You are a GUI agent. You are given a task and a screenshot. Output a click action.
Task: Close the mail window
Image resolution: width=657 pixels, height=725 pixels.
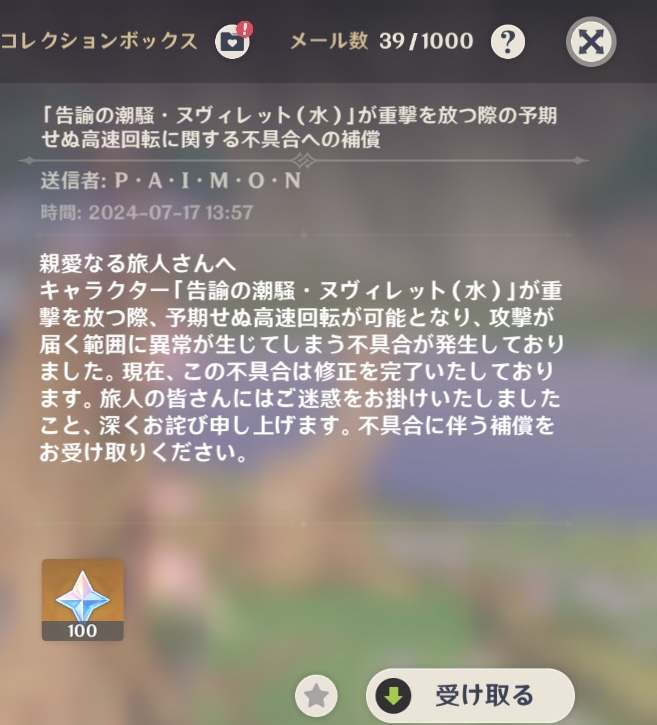(x=591, y=42)
